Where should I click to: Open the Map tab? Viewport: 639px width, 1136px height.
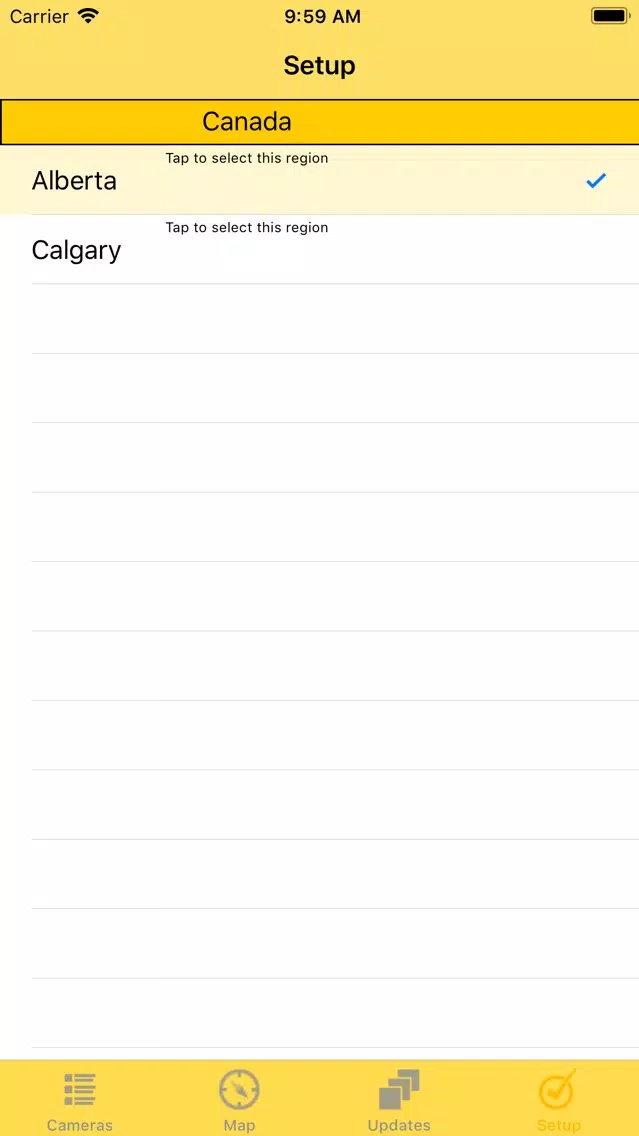click(x=239, y=1100)
